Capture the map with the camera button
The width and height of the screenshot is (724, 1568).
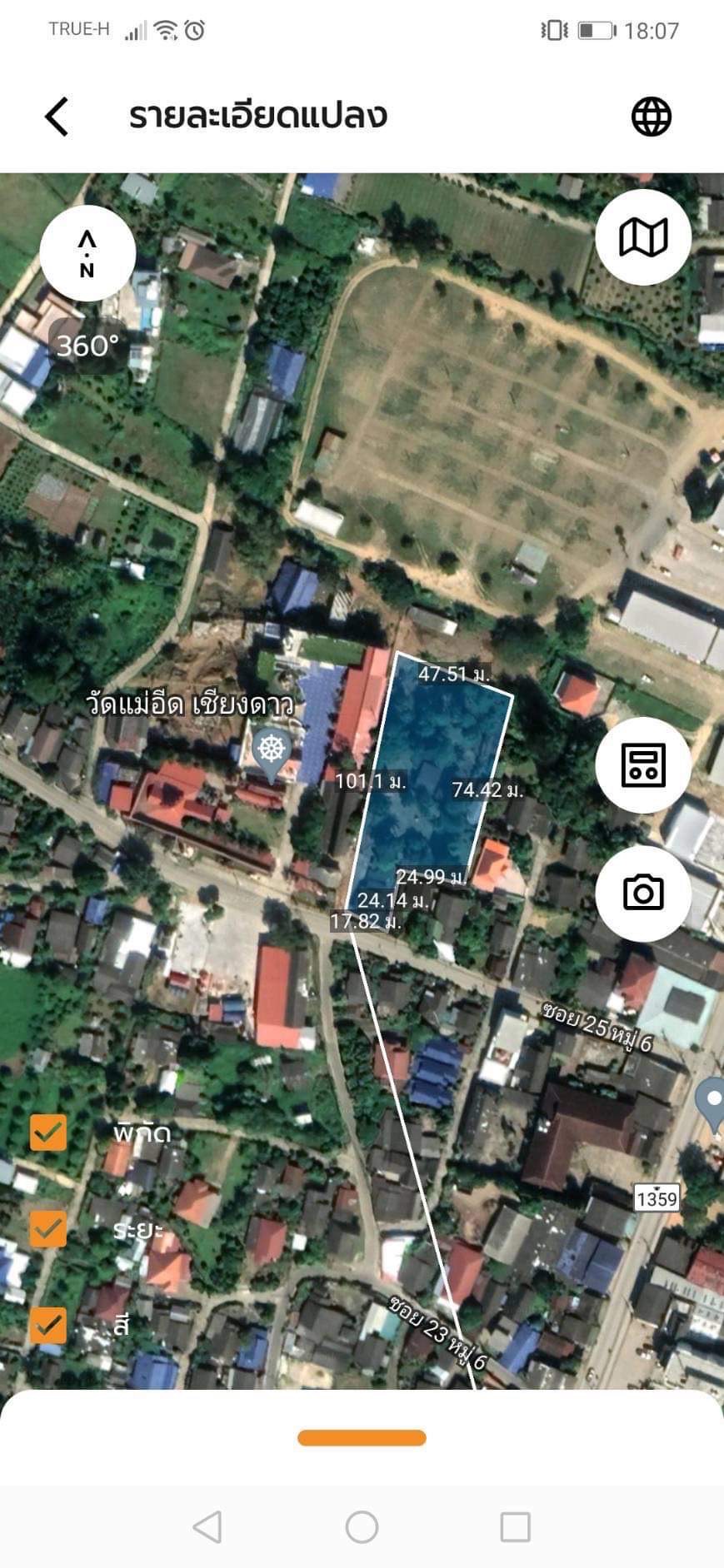(x=643, y=893)
